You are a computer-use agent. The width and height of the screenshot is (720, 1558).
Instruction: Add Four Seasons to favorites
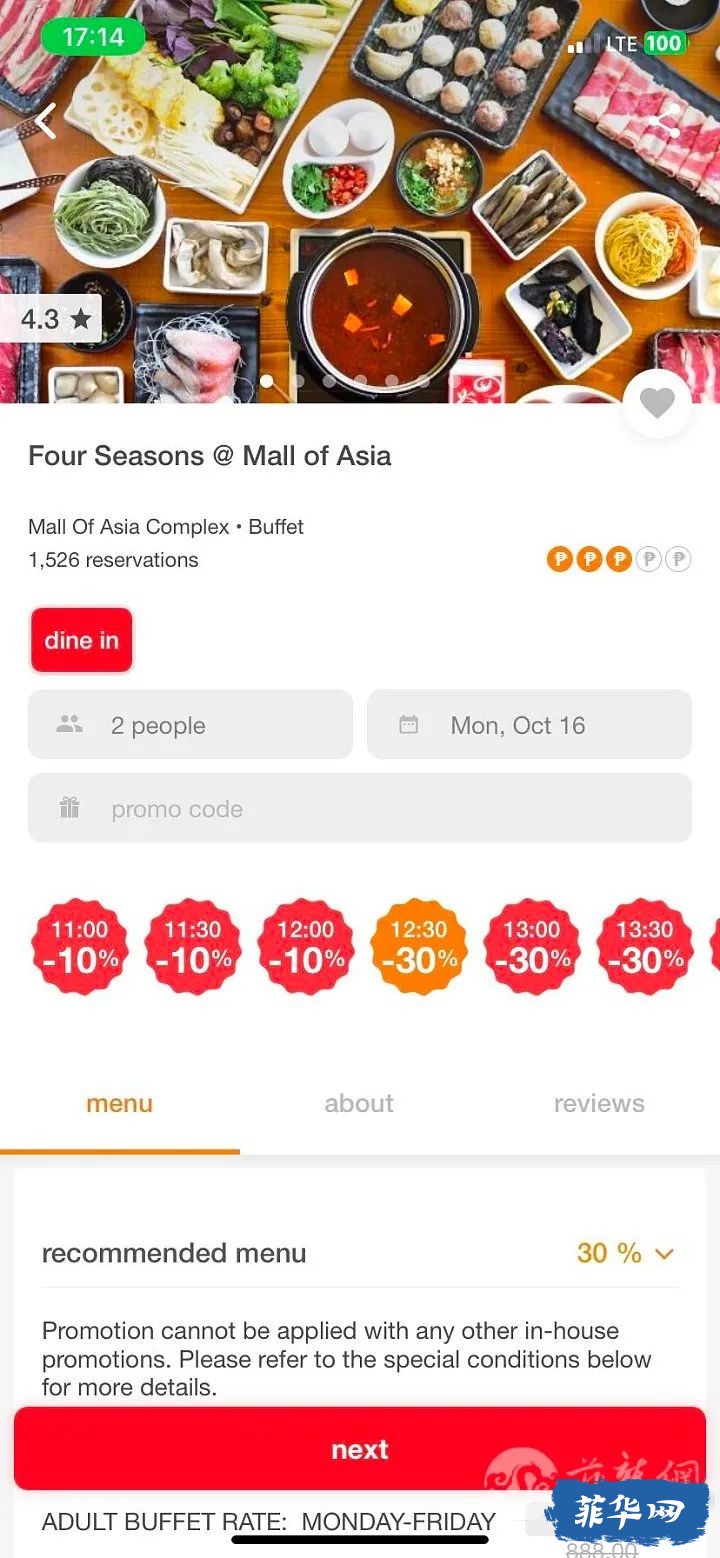click(x=657, y=403)
